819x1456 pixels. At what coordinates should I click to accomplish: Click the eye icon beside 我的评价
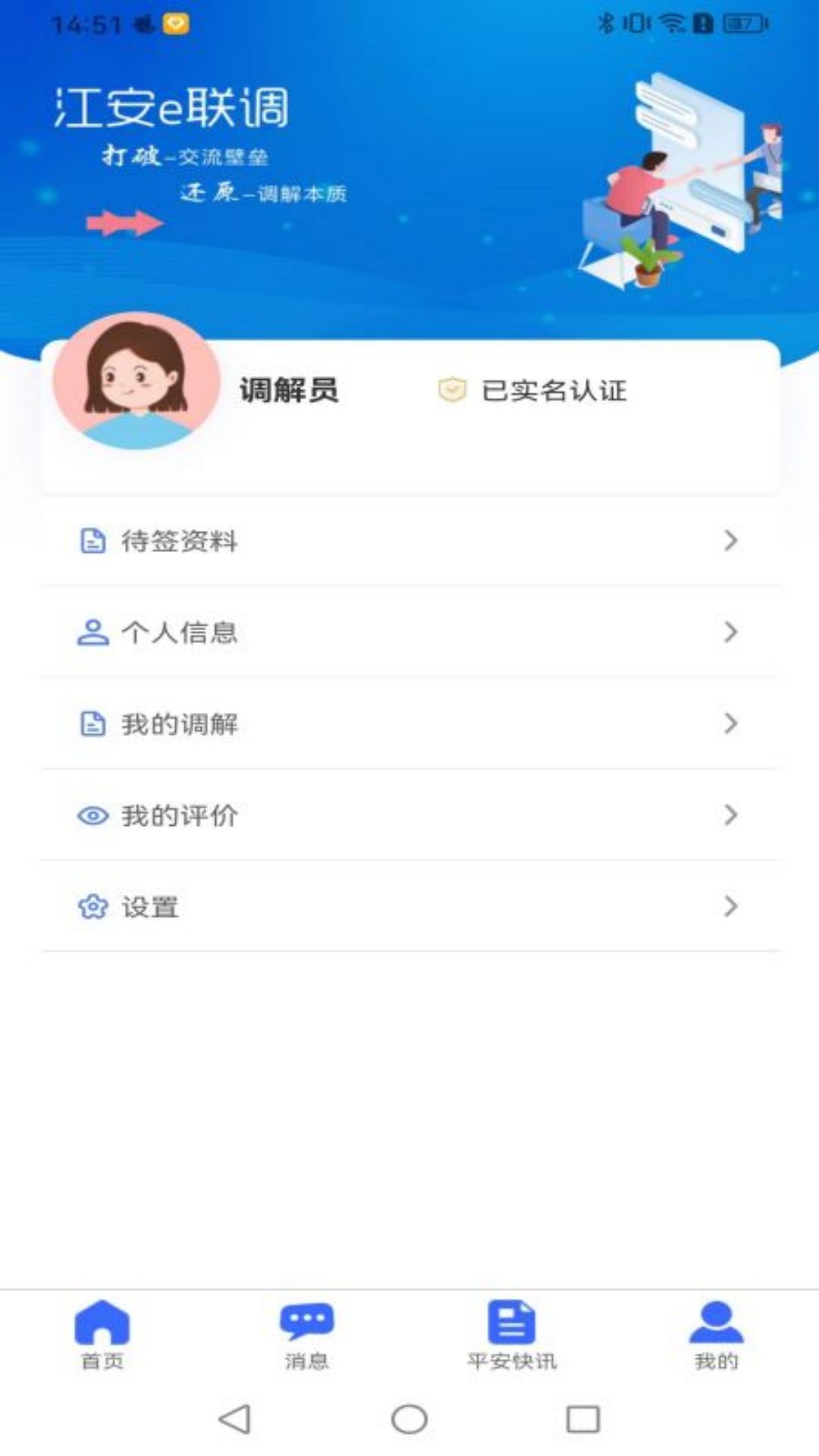click(x=93, y=816)
